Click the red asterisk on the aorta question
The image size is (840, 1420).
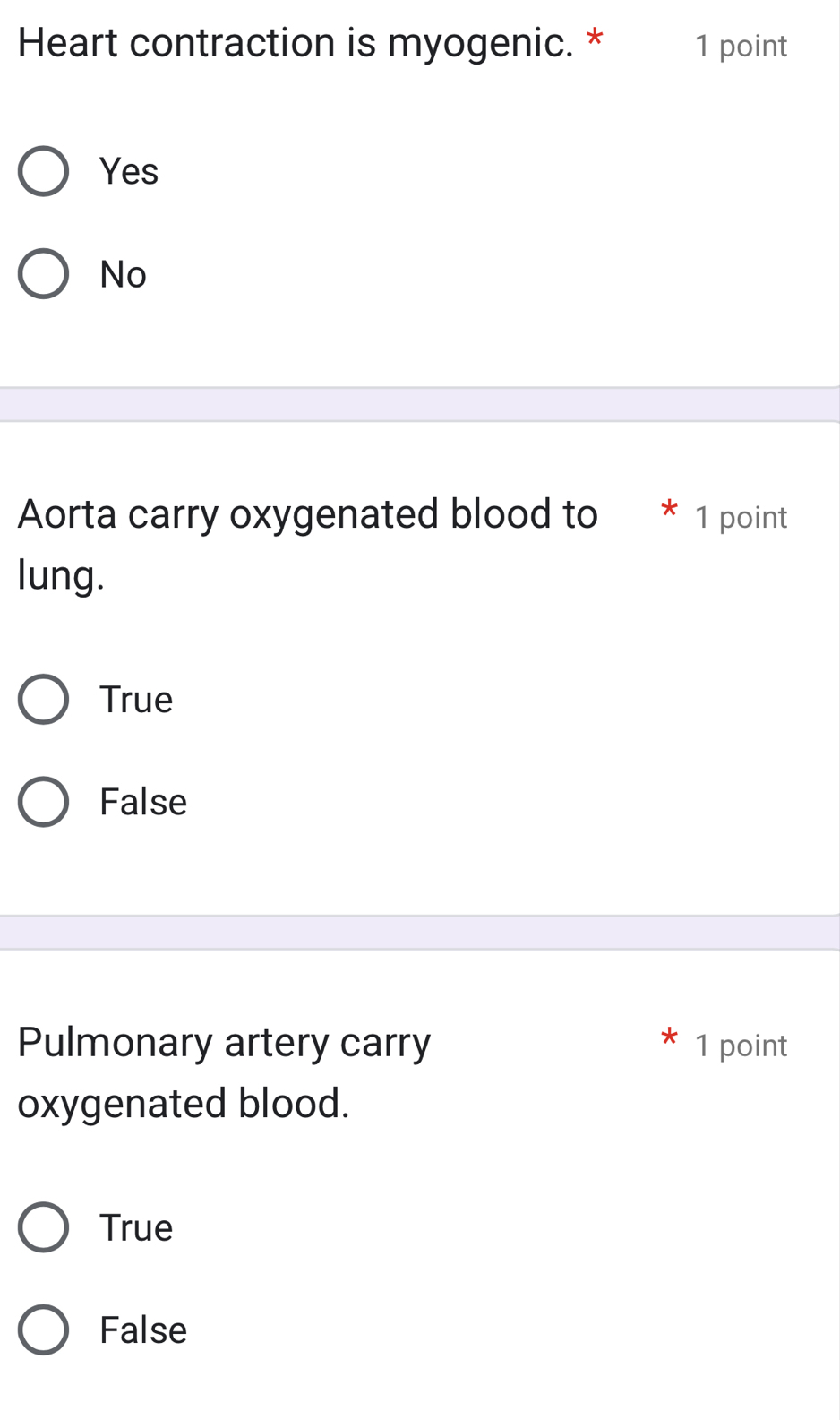pyautogui.click(x=669, y=513)
